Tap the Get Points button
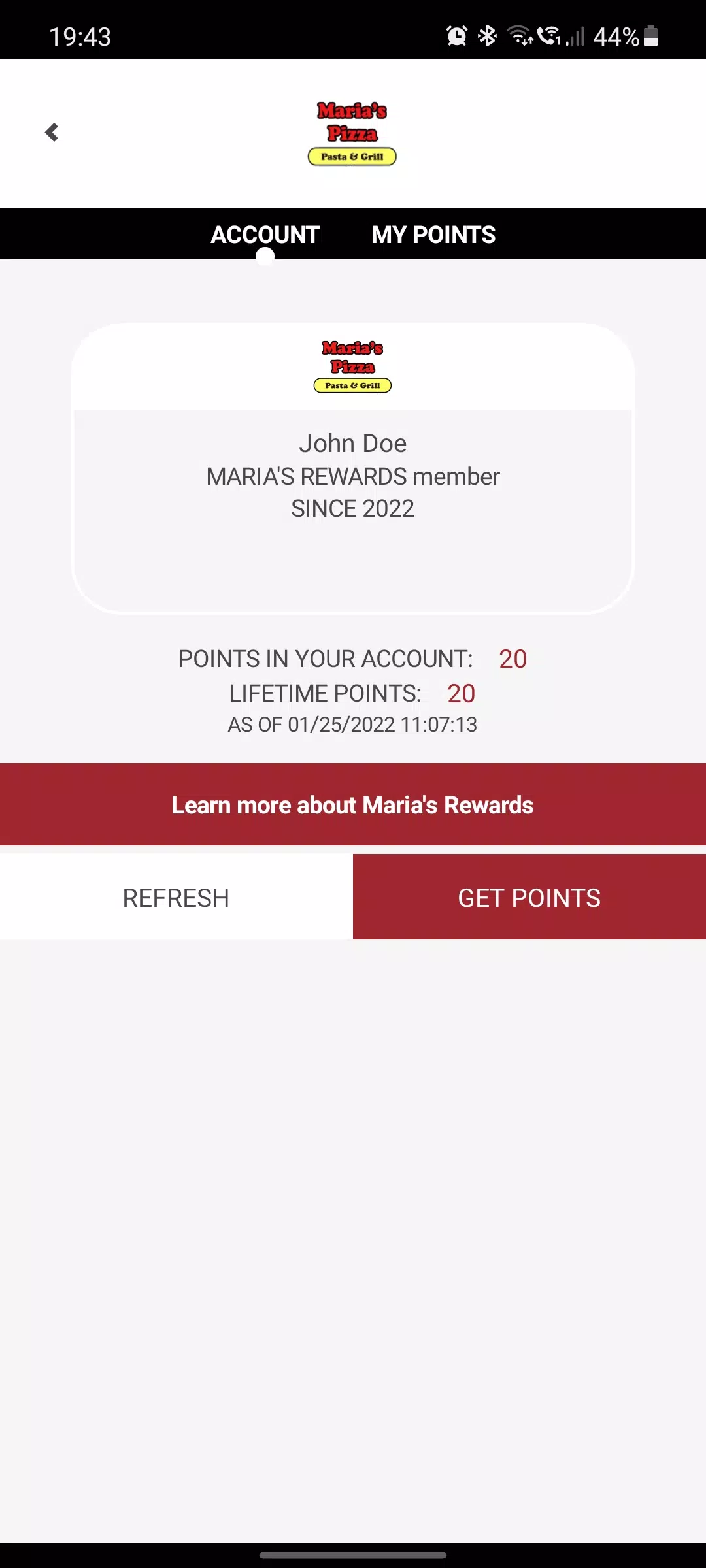Image resolution: width=706 pixels, height=1568 pixels. coord(529,898)
